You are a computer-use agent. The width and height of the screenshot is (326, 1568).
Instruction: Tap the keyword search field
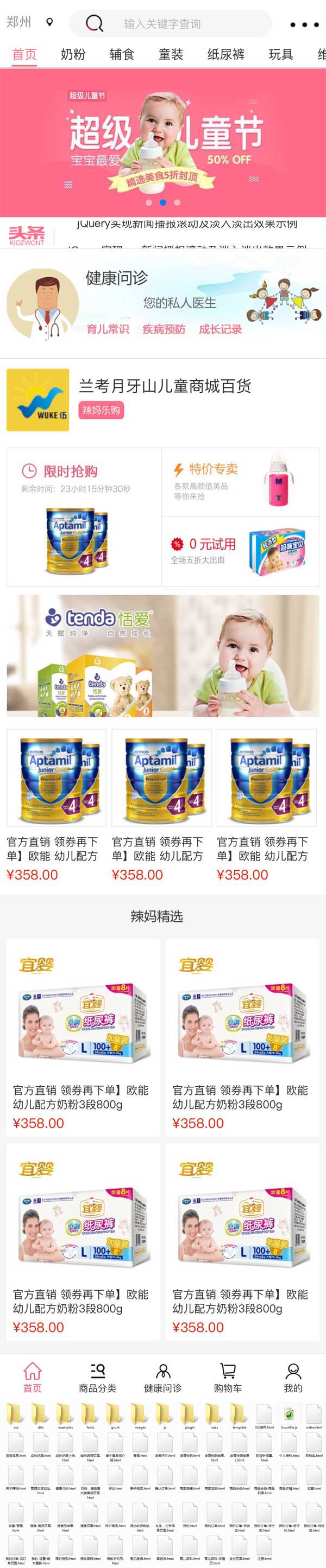[171, 24]
